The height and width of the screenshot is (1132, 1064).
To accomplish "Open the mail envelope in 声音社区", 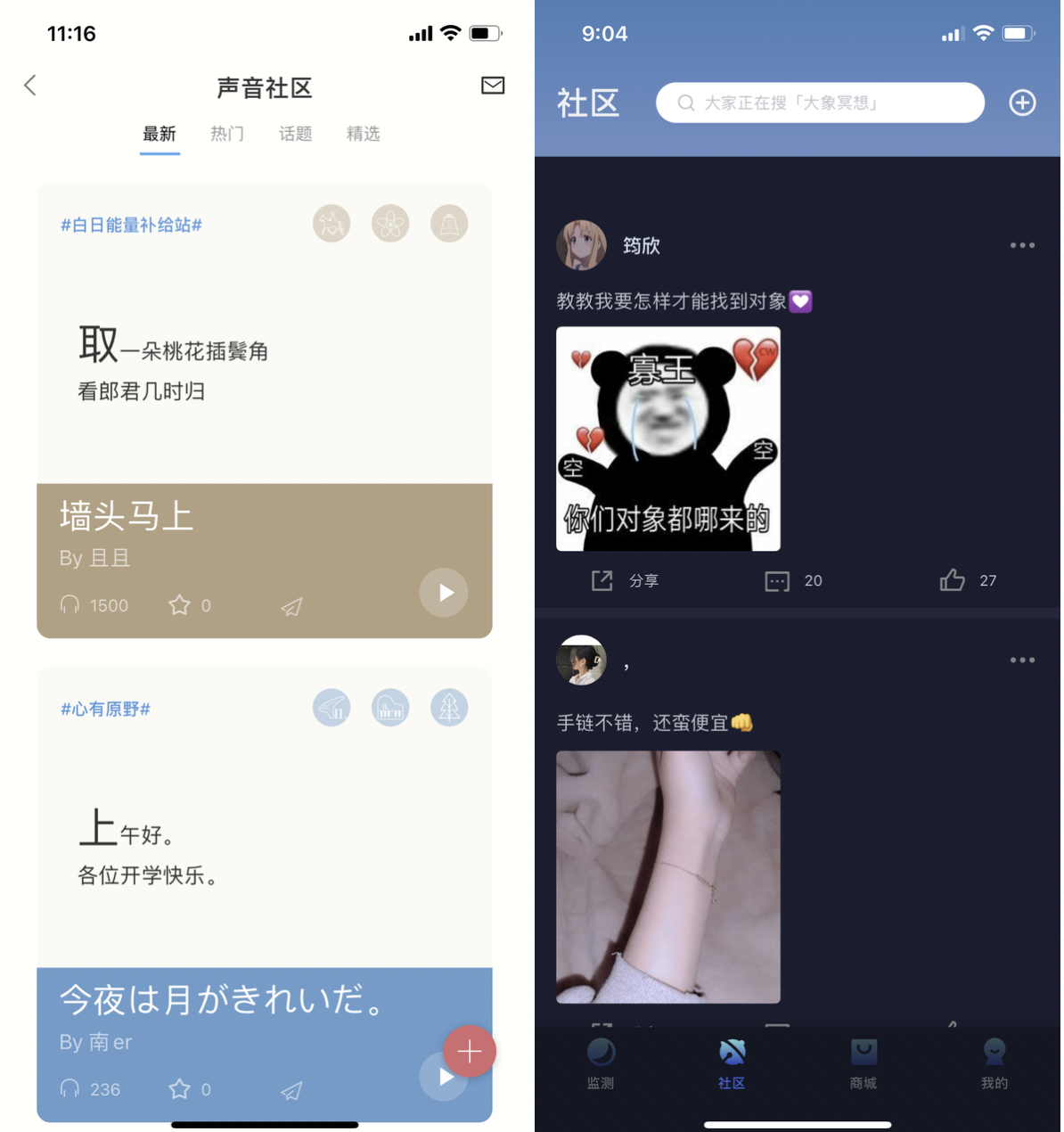I will tap(492, 86).
